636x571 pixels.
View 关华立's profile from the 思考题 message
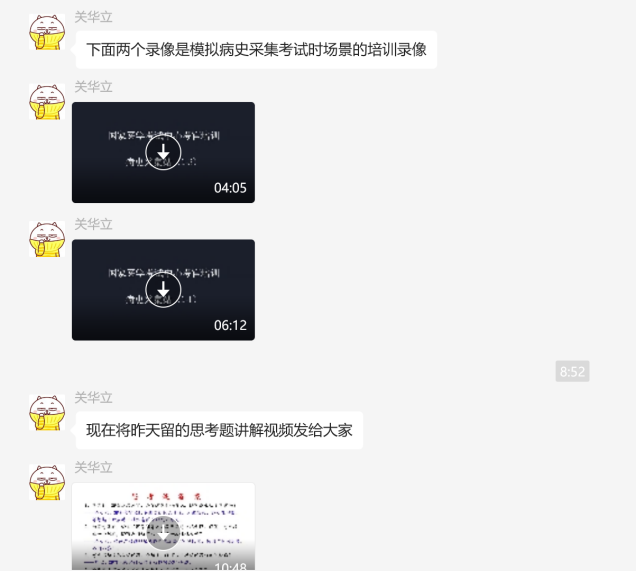[47, 413]
